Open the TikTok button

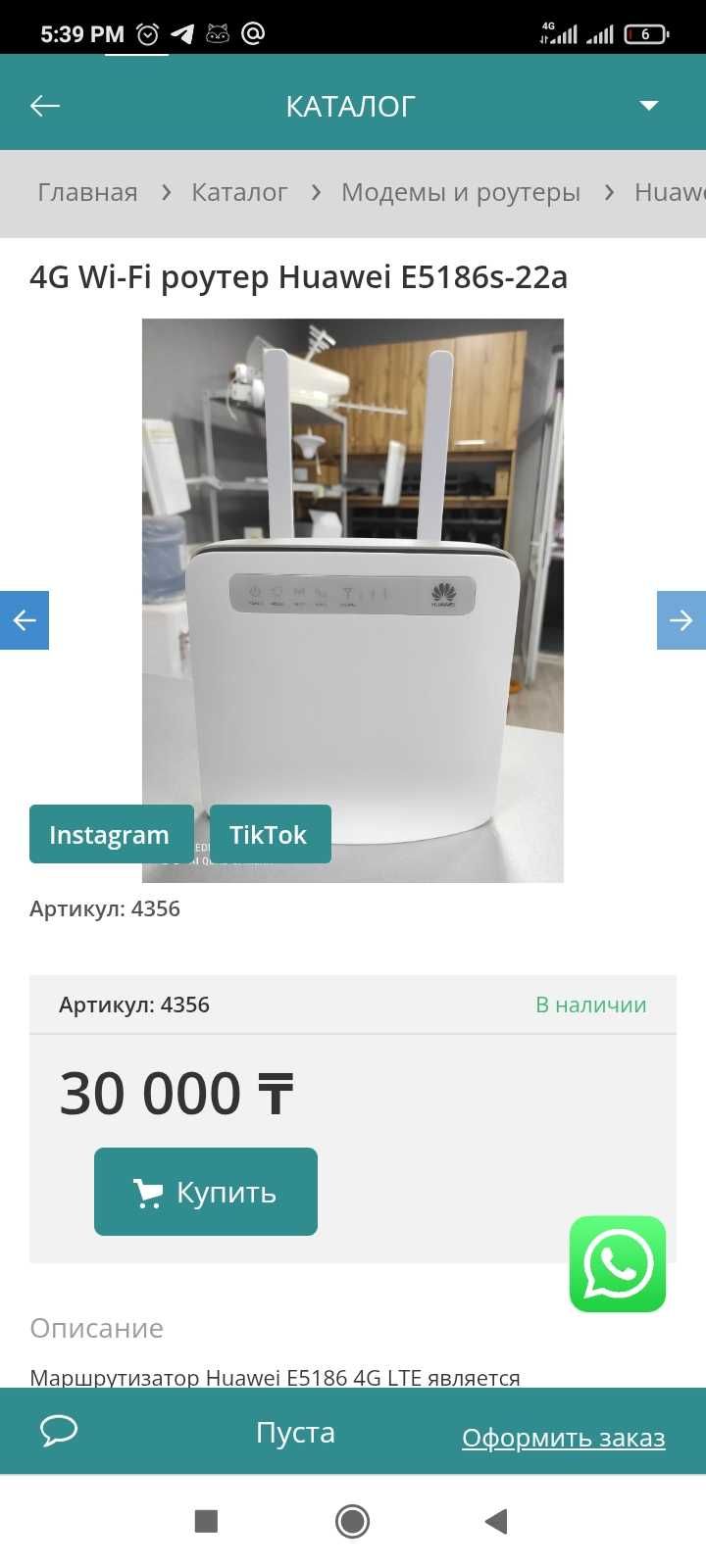pos(269,835)
